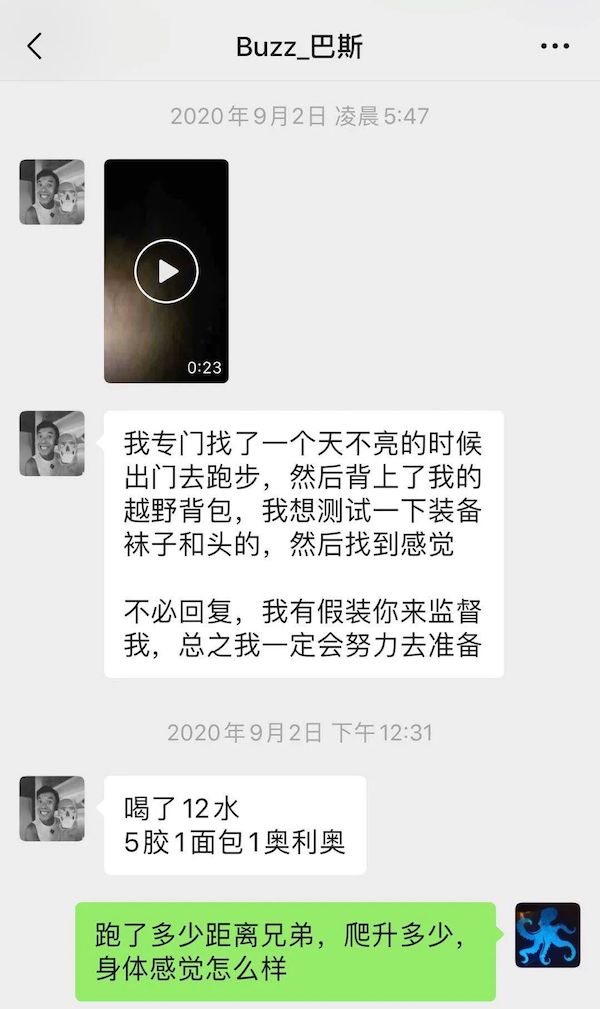
Task: Go back from the Buzz_巴斯 chat
Action: (35, 46)
